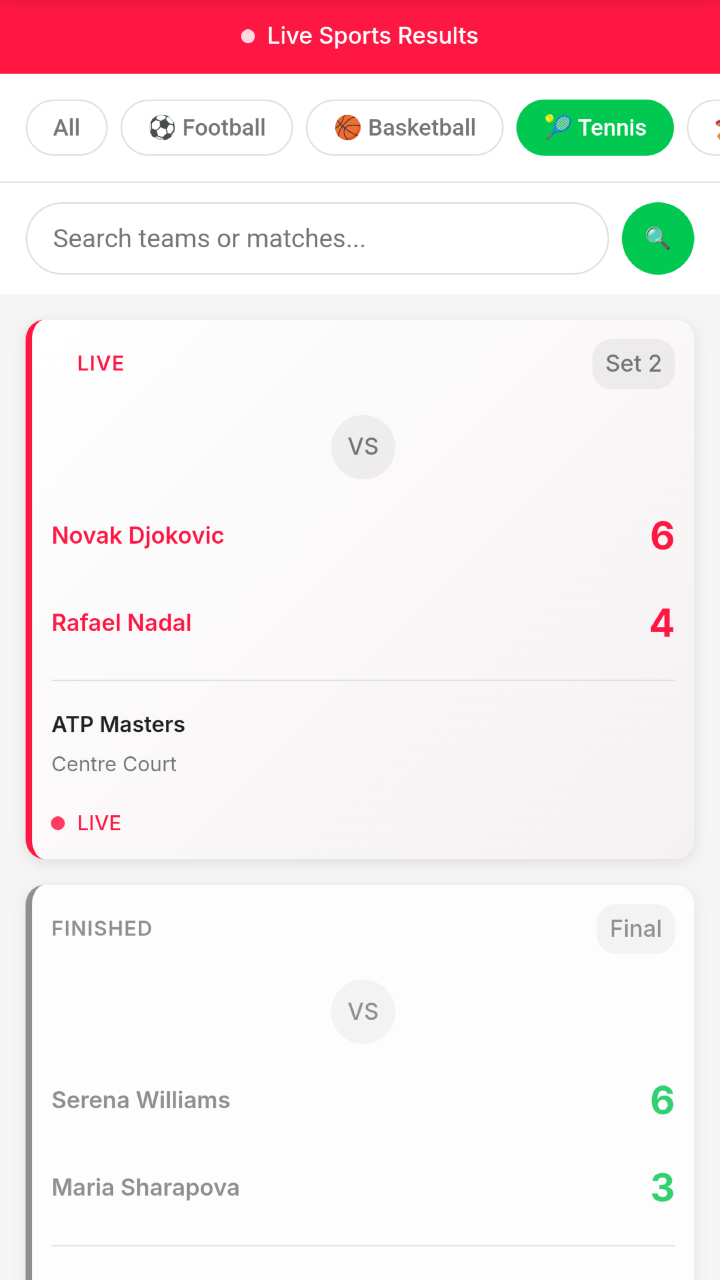Switch to the Basketball category

pyautogui.click(x=404, y=128)
